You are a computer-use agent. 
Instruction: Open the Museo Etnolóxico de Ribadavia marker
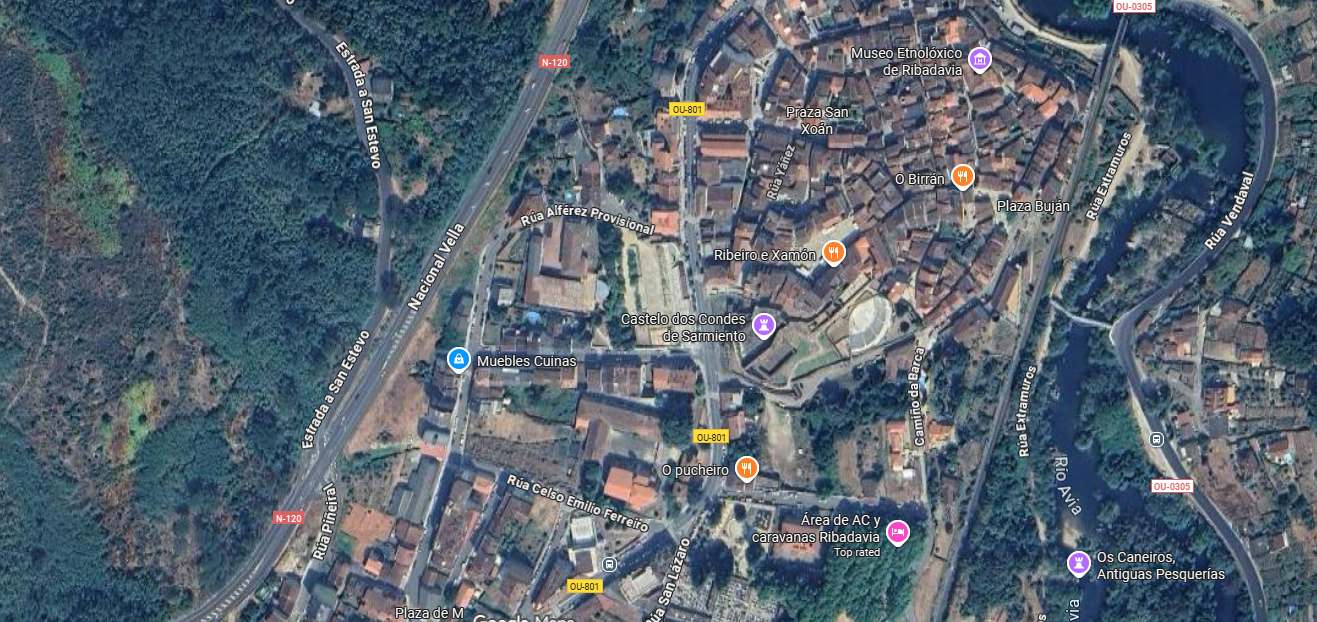click(980, 60)
